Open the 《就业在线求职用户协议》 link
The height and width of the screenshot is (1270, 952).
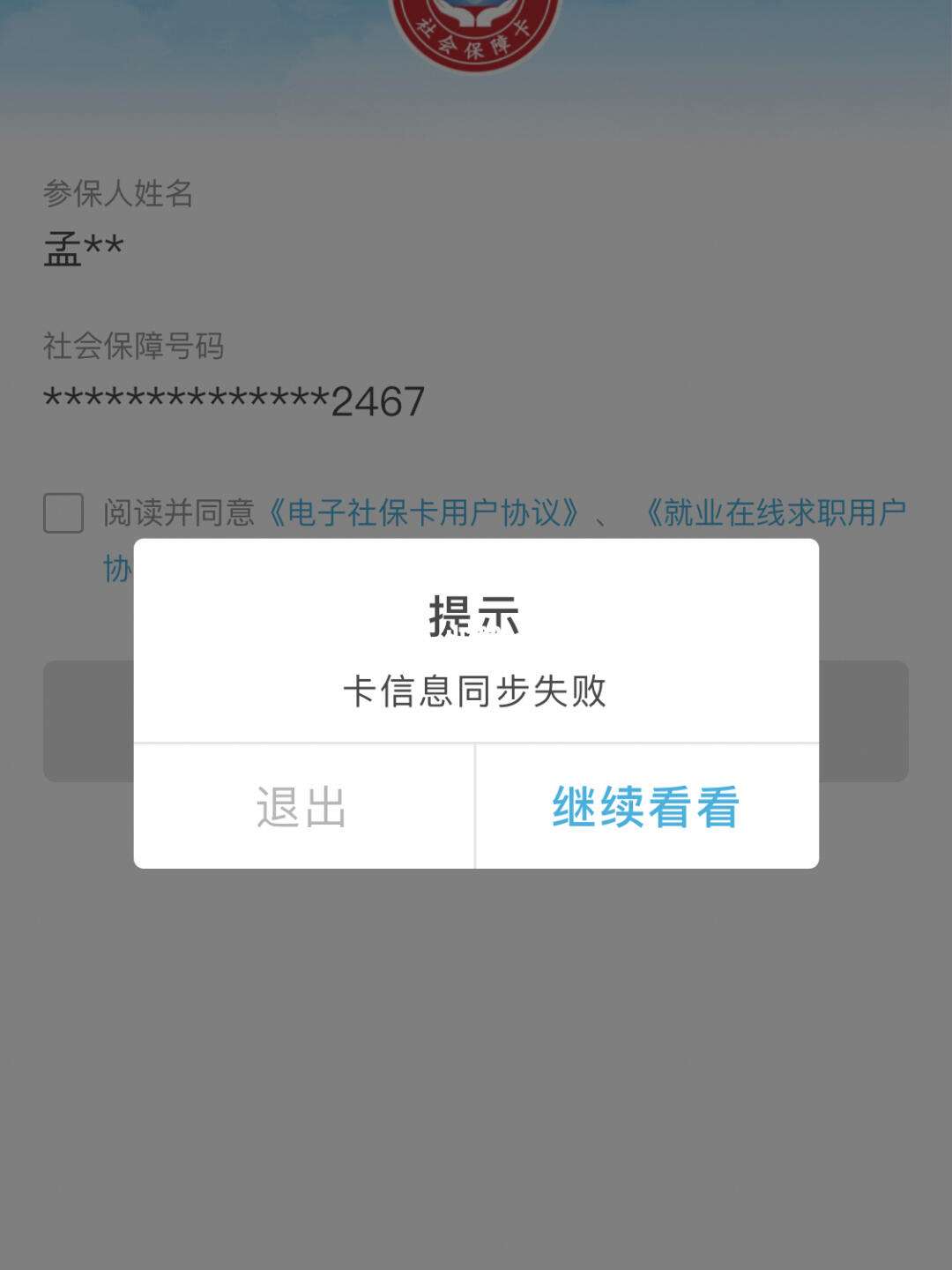774,512
